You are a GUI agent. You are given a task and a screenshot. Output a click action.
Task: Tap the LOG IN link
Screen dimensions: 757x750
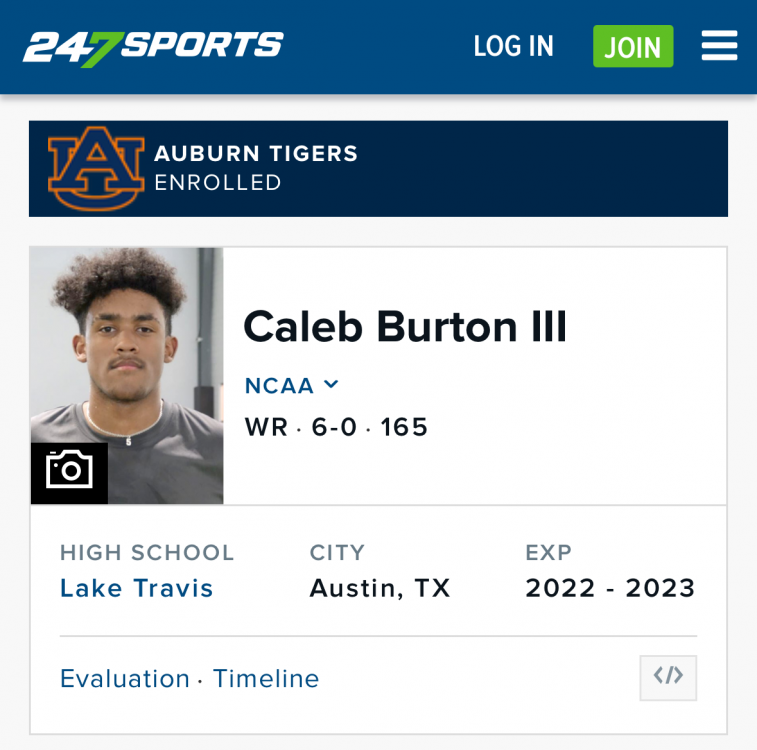click(513, 46)
